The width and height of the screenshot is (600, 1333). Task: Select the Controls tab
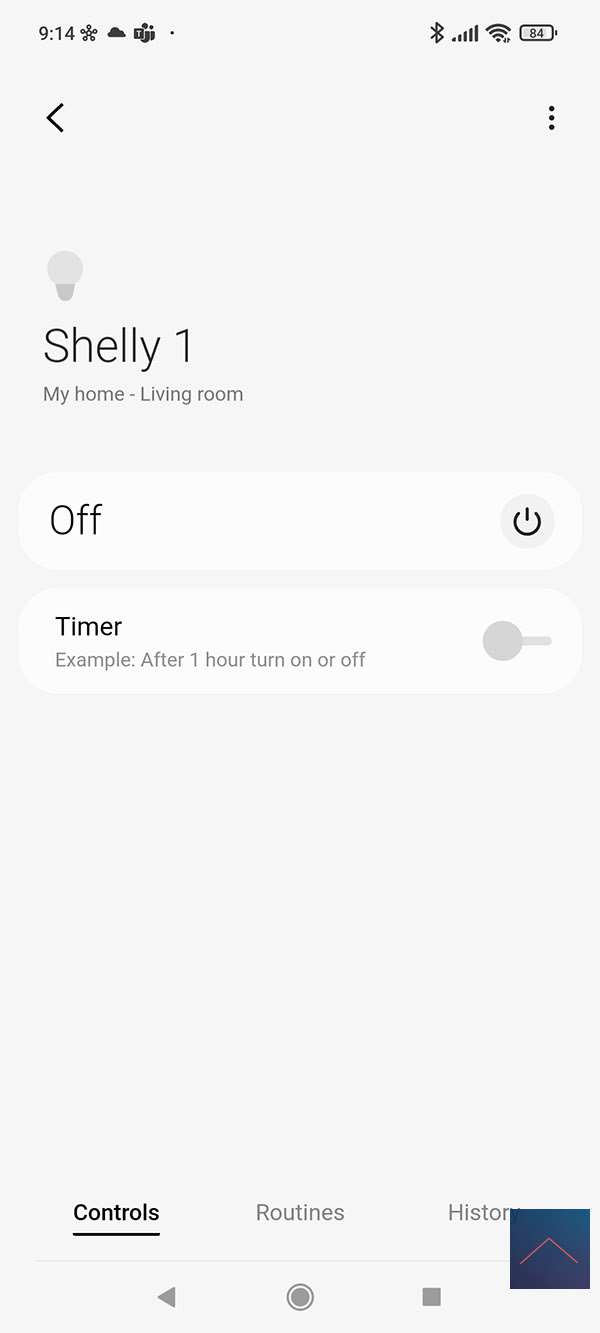click(x=116, y=1212)
